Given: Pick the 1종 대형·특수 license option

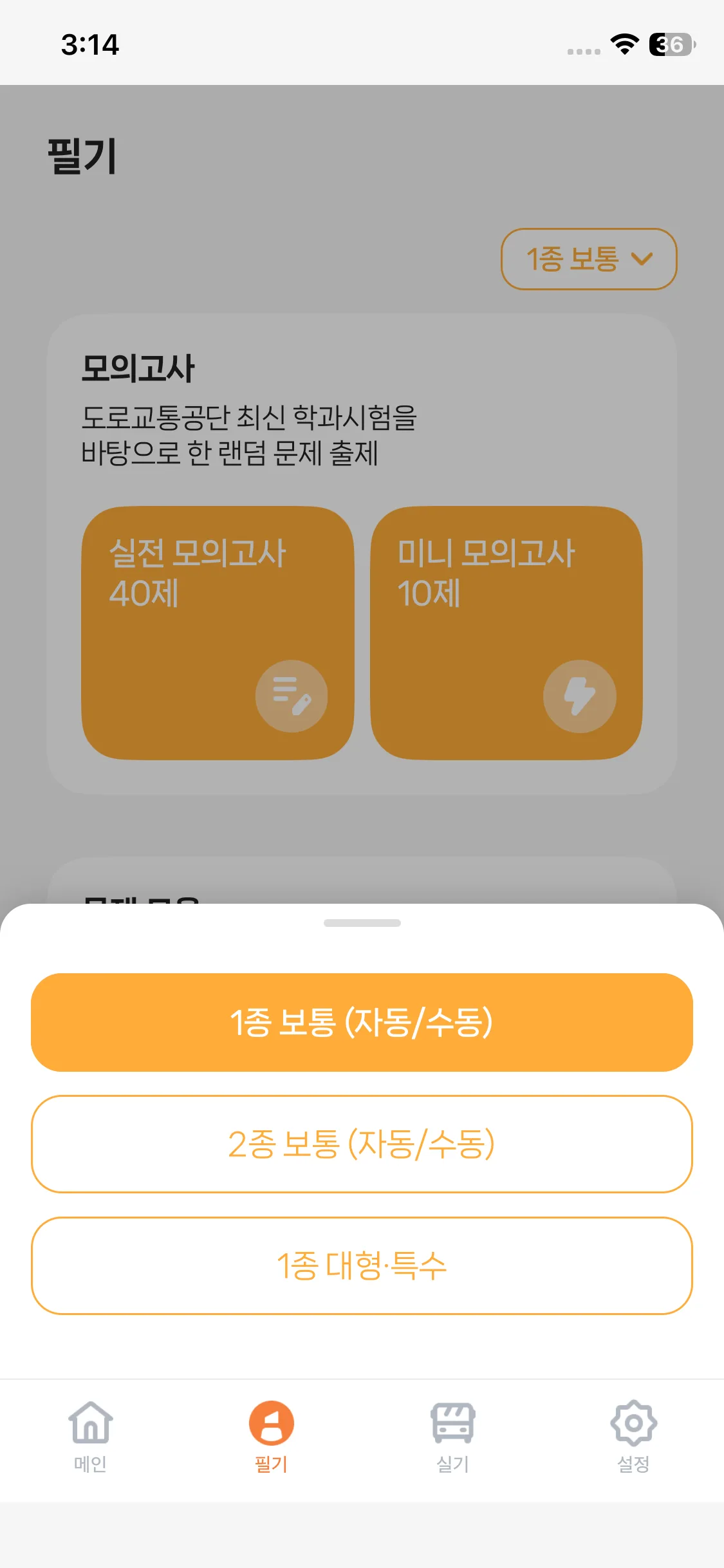Looking at the screenshot, I should tap(362, 1265).
